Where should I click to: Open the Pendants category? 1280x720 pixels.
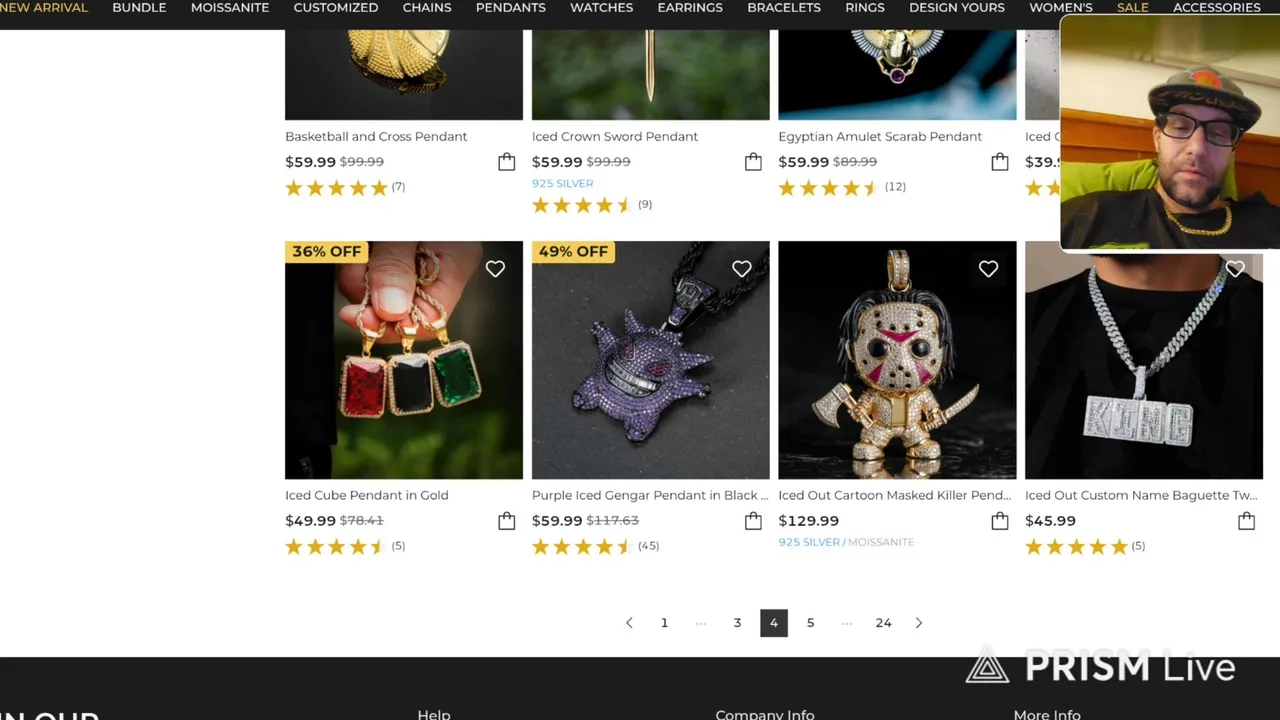coord(510,7)
